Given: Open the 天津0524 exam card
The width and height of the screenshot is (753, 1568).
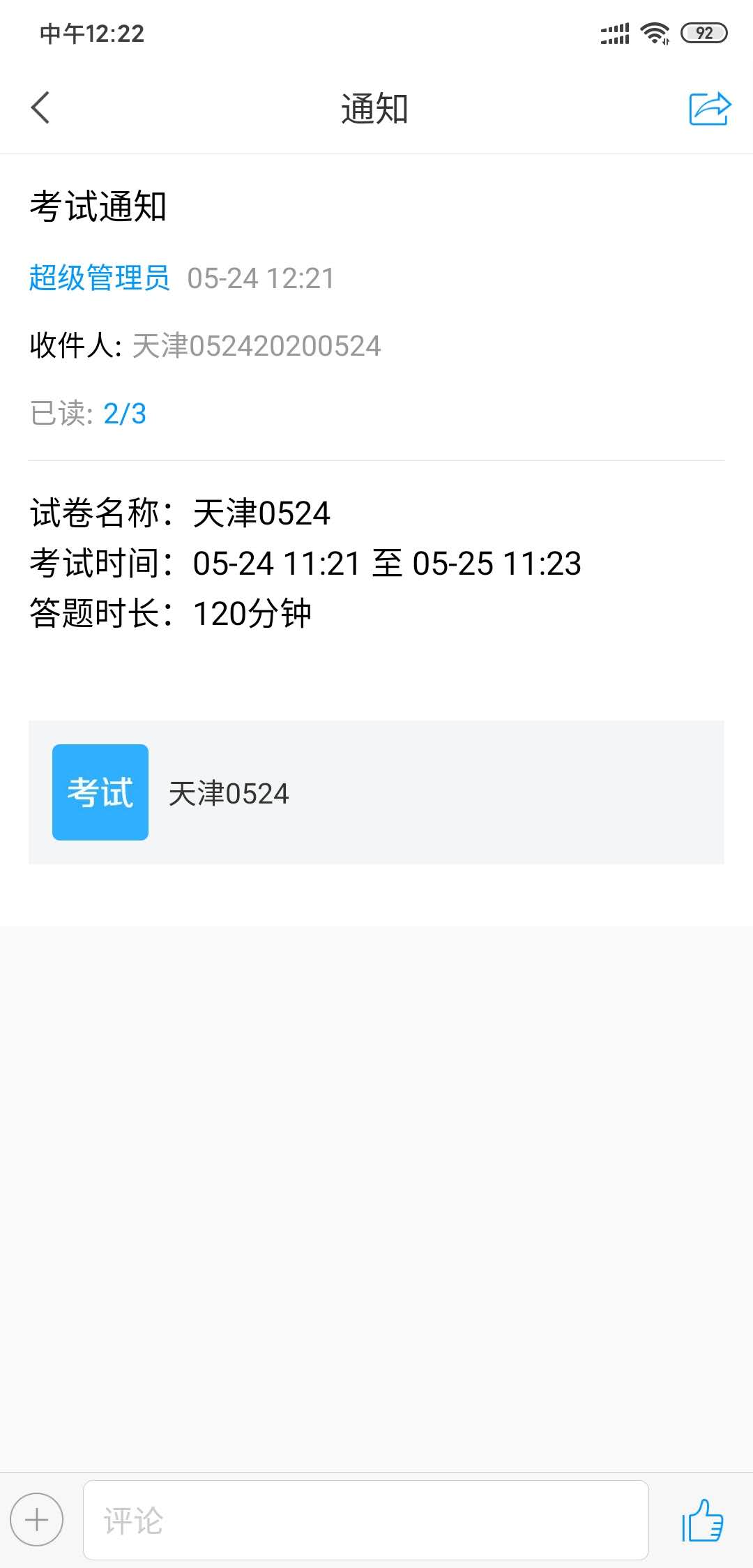Looking at the screenshot, I should point(376,792).
